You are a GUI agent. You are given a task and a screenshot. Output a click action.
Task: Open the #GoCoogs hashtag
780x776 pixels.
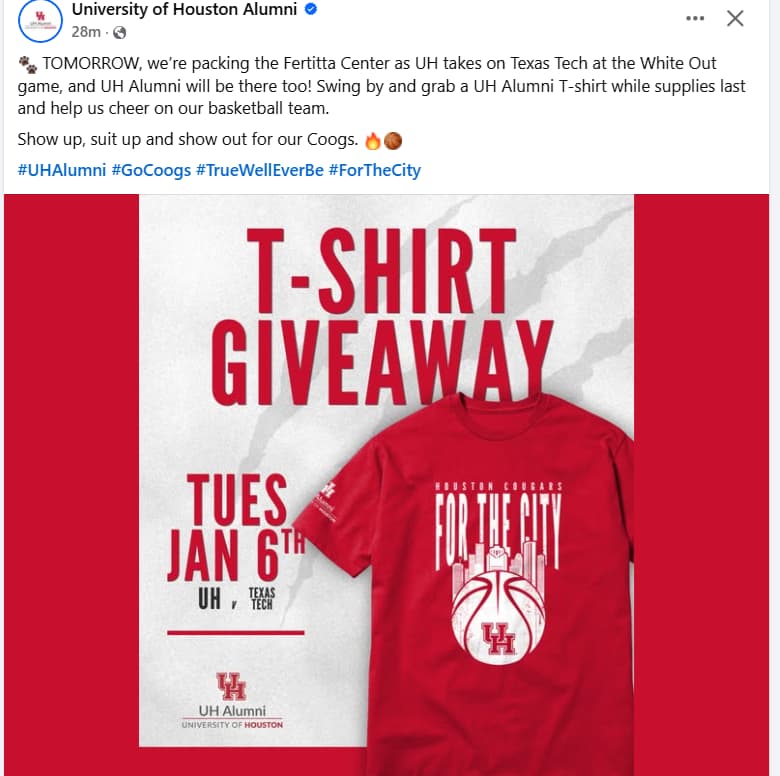(151, 170)
